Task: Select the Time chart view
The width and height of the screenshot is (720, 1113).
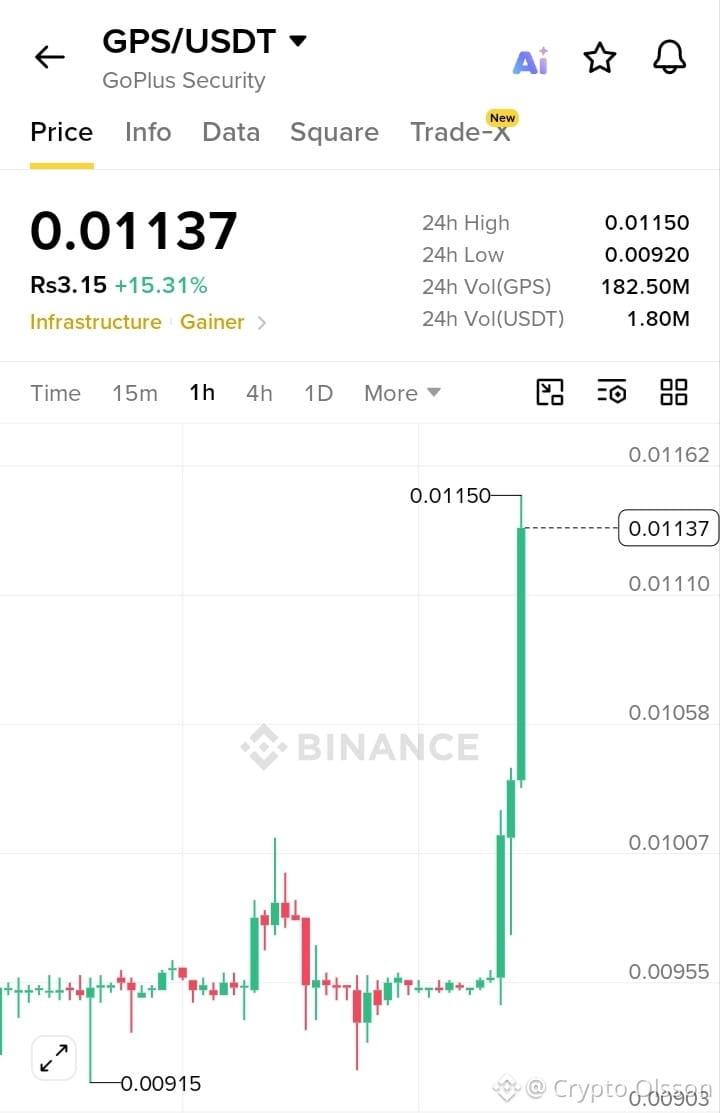Action: (55, 393)
